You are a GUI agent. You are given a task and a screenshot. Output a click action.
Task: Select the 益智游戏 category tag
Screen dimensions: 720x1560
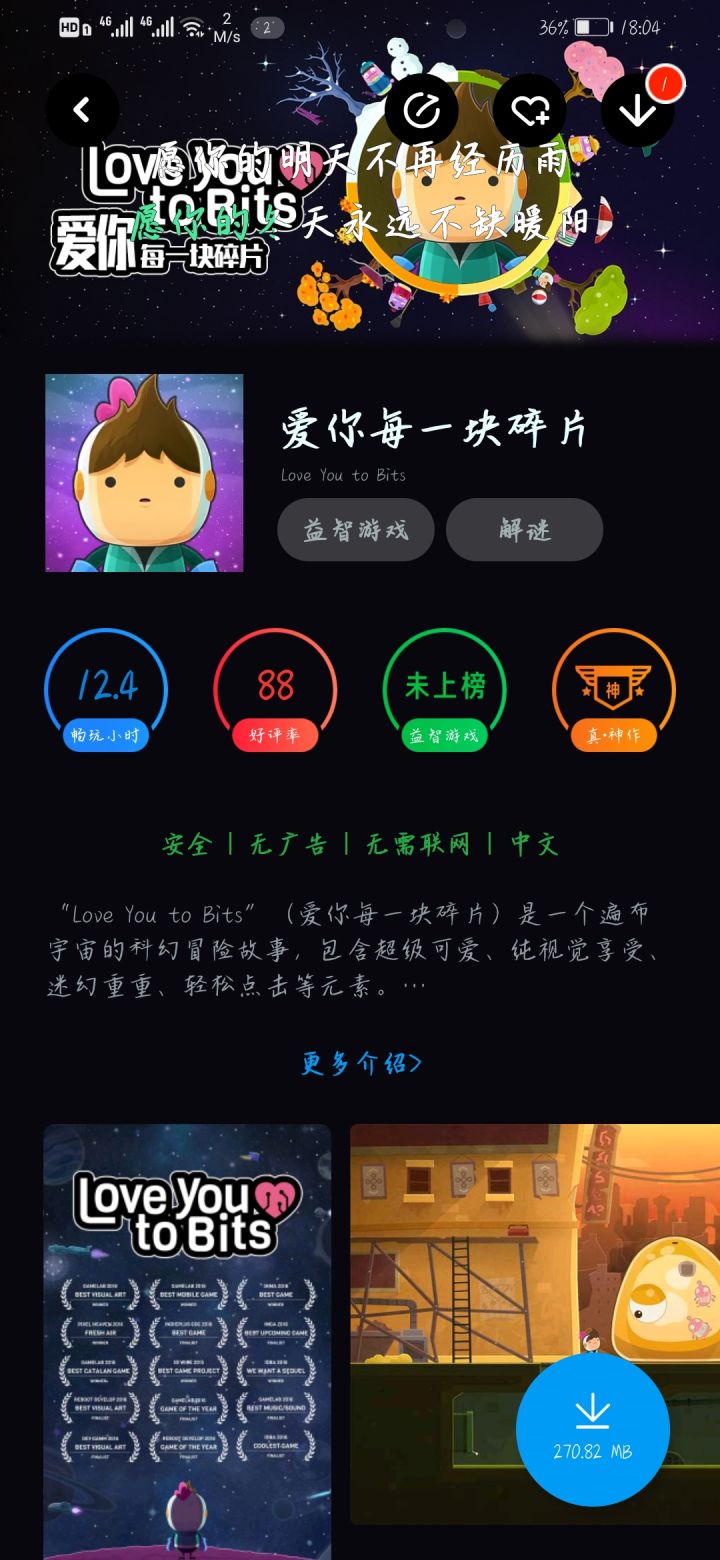[356, 530]
